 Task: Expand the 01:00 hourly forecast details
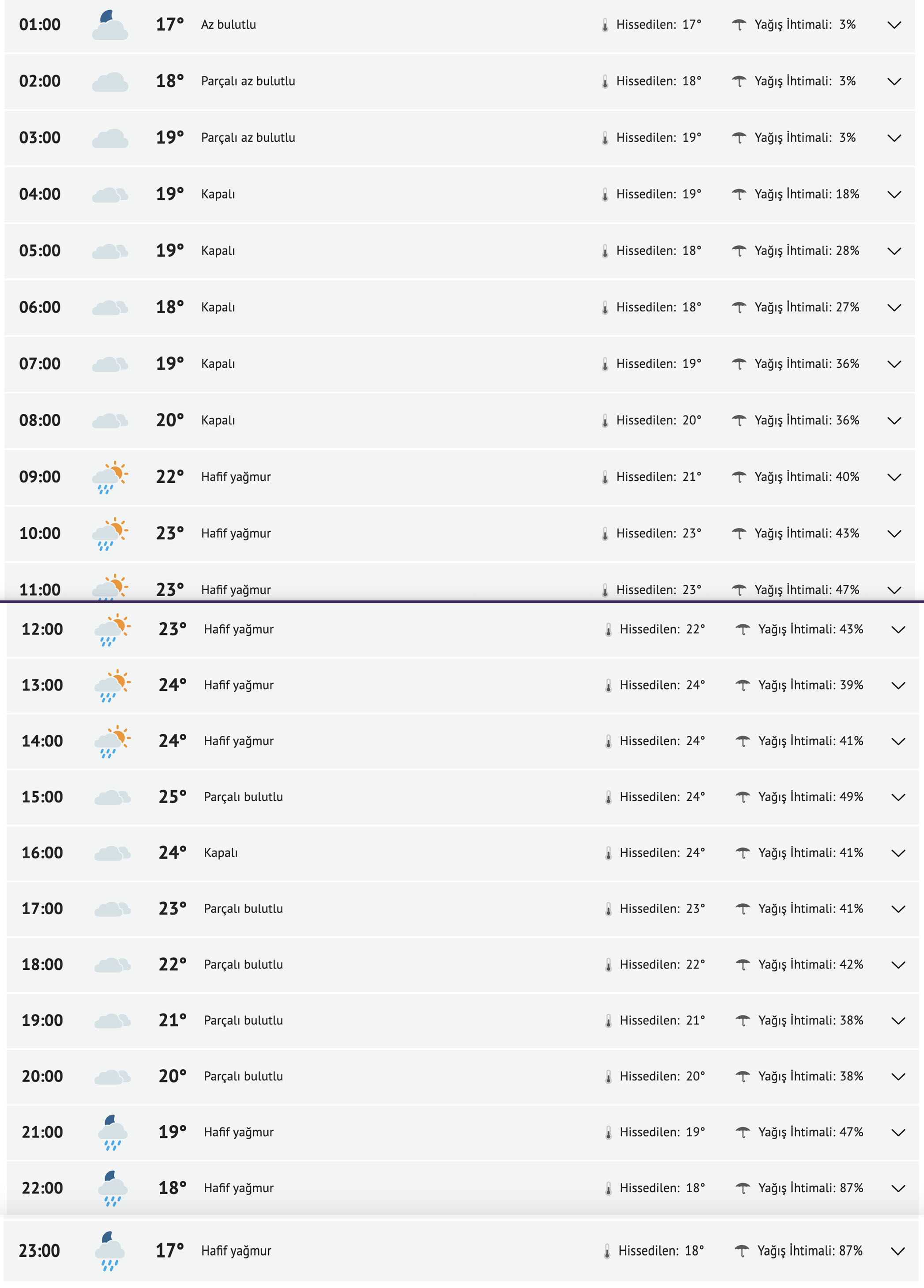(x=894, y=25)
